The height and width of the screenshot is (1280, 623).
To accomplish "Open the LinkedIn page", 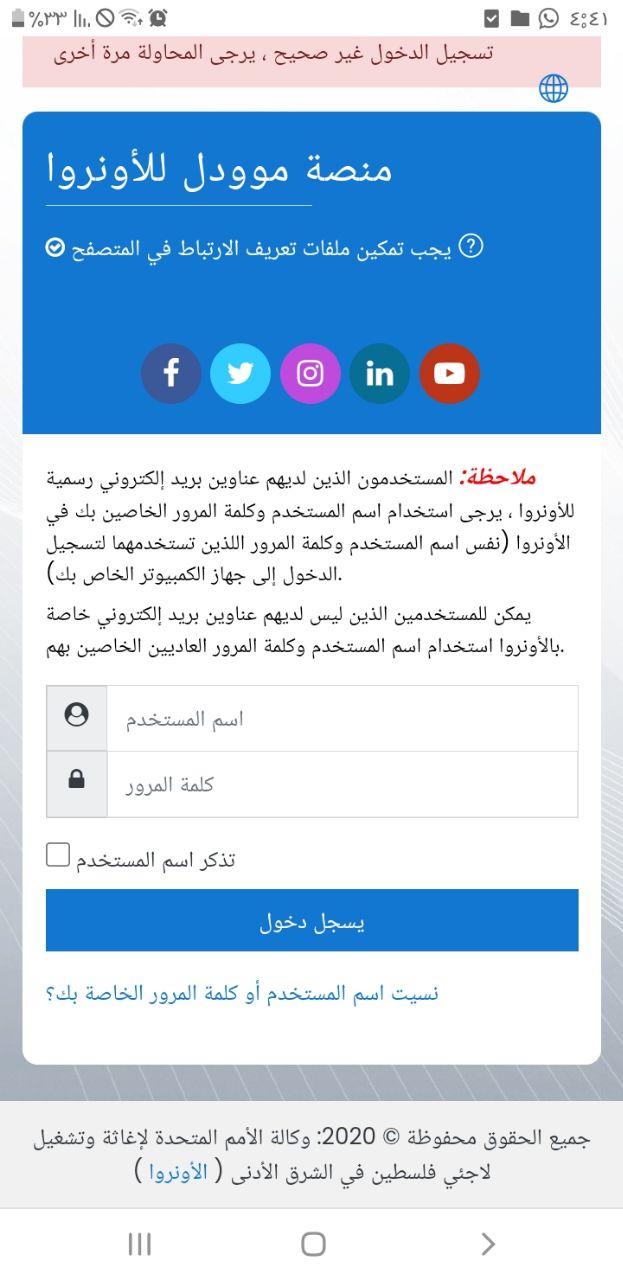I will [x=380, y=374].
